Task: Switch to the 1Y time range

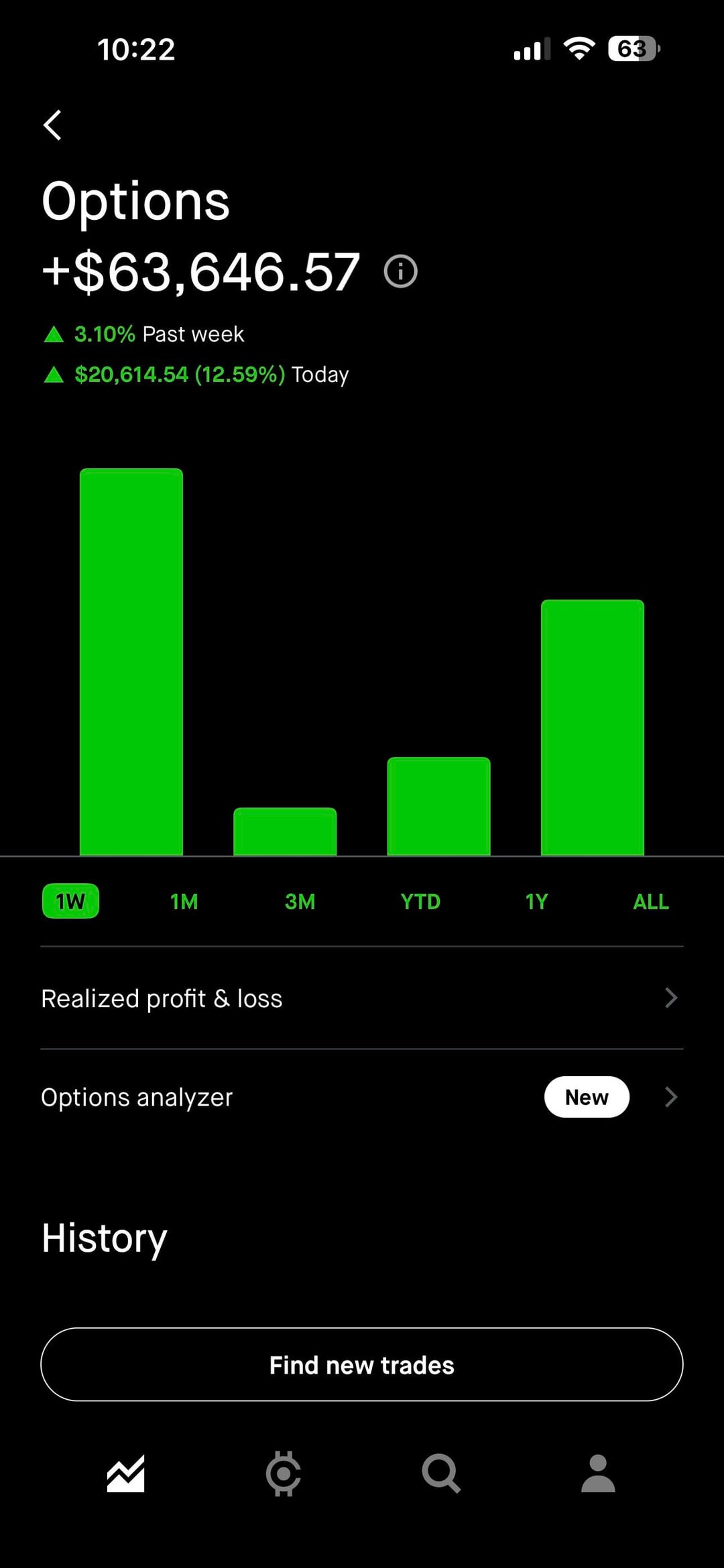Action: 536,901
